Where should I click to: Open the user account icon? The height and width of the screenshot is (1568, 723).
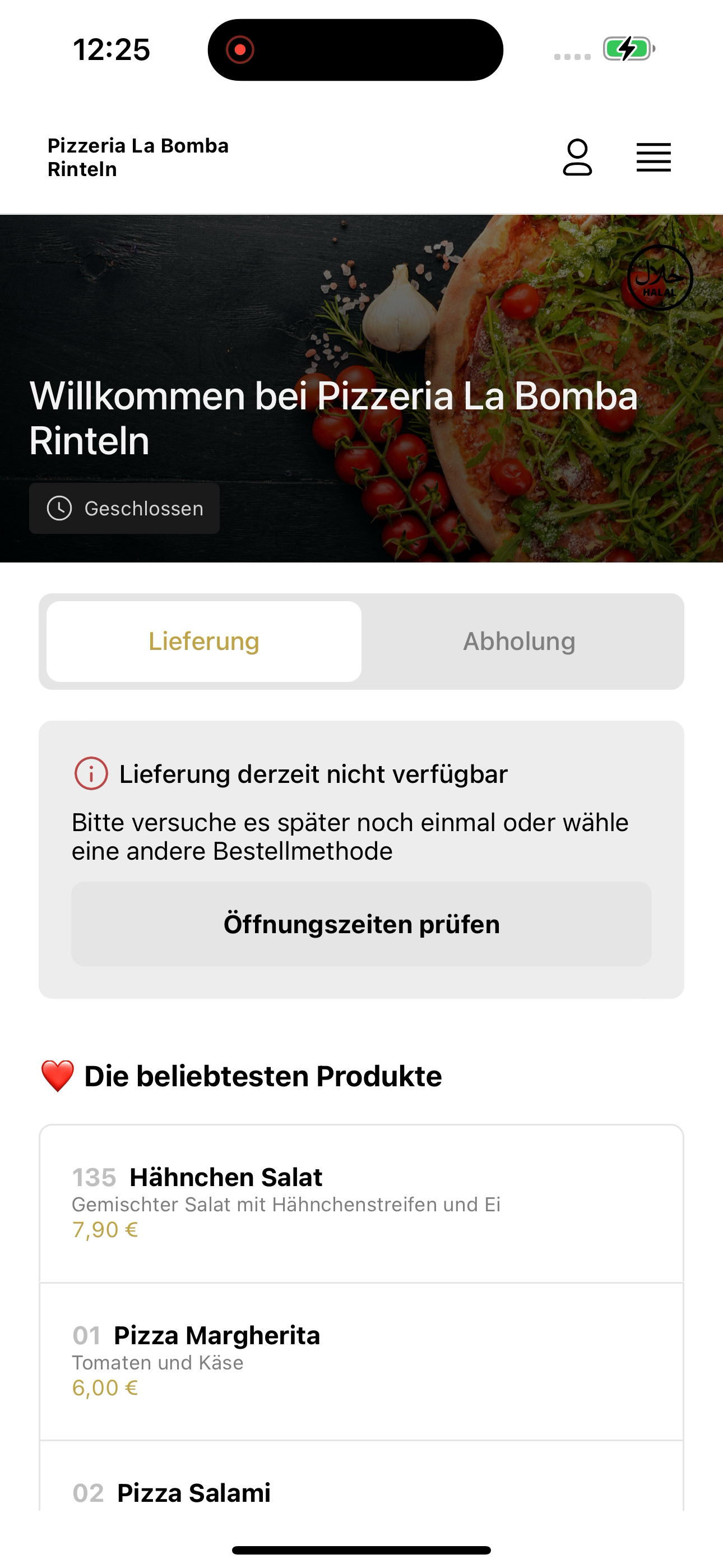pos(577,158)
